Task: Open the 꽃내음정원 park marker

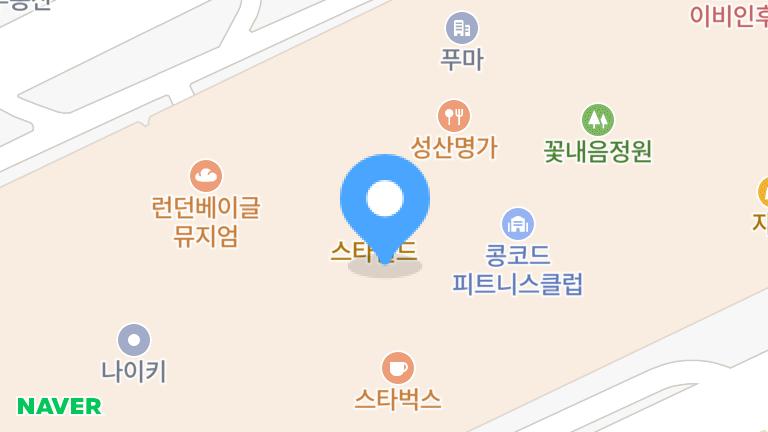Action: [598, 120]
